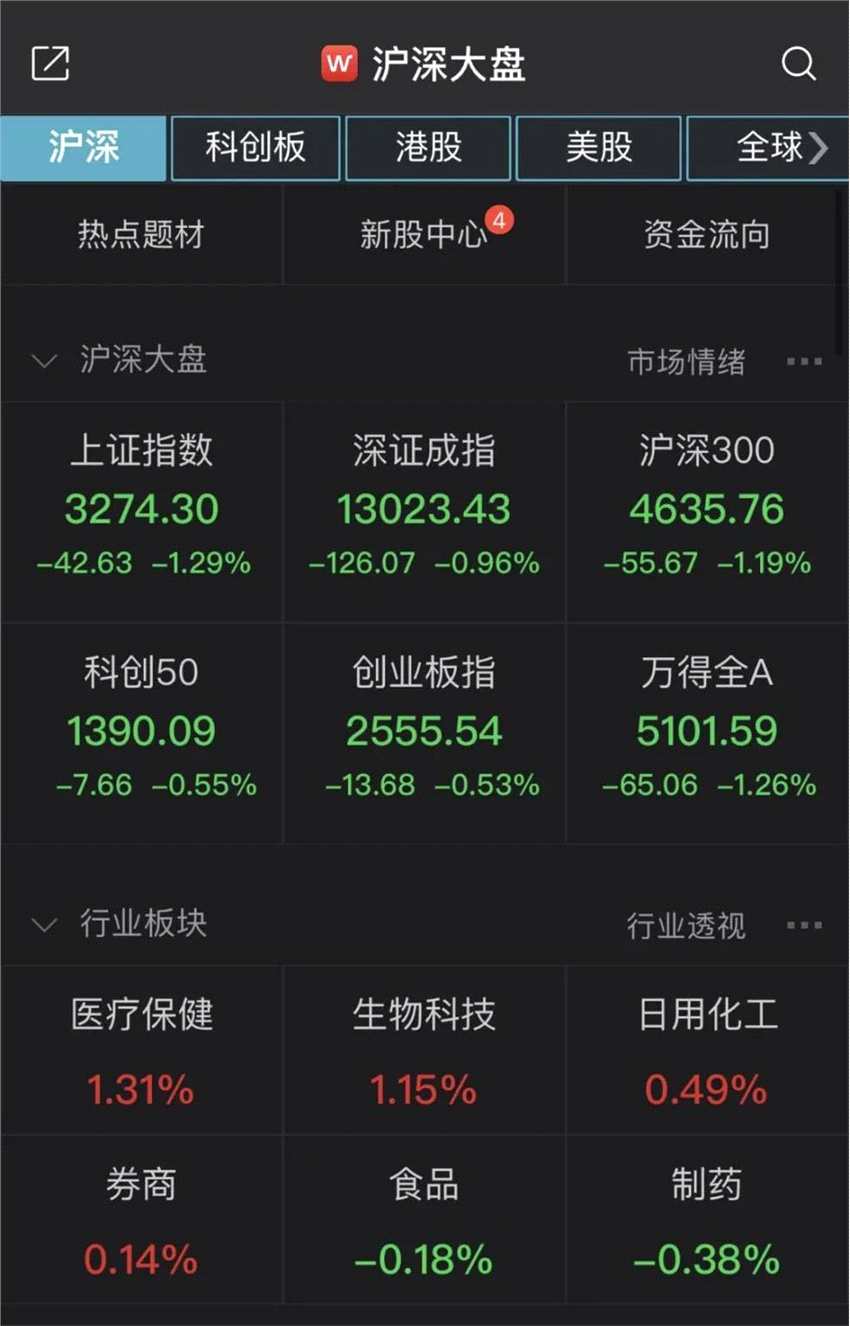Switch to the 科创板 tab
This screenshot has width=850, height=1326.
[256, 148]
